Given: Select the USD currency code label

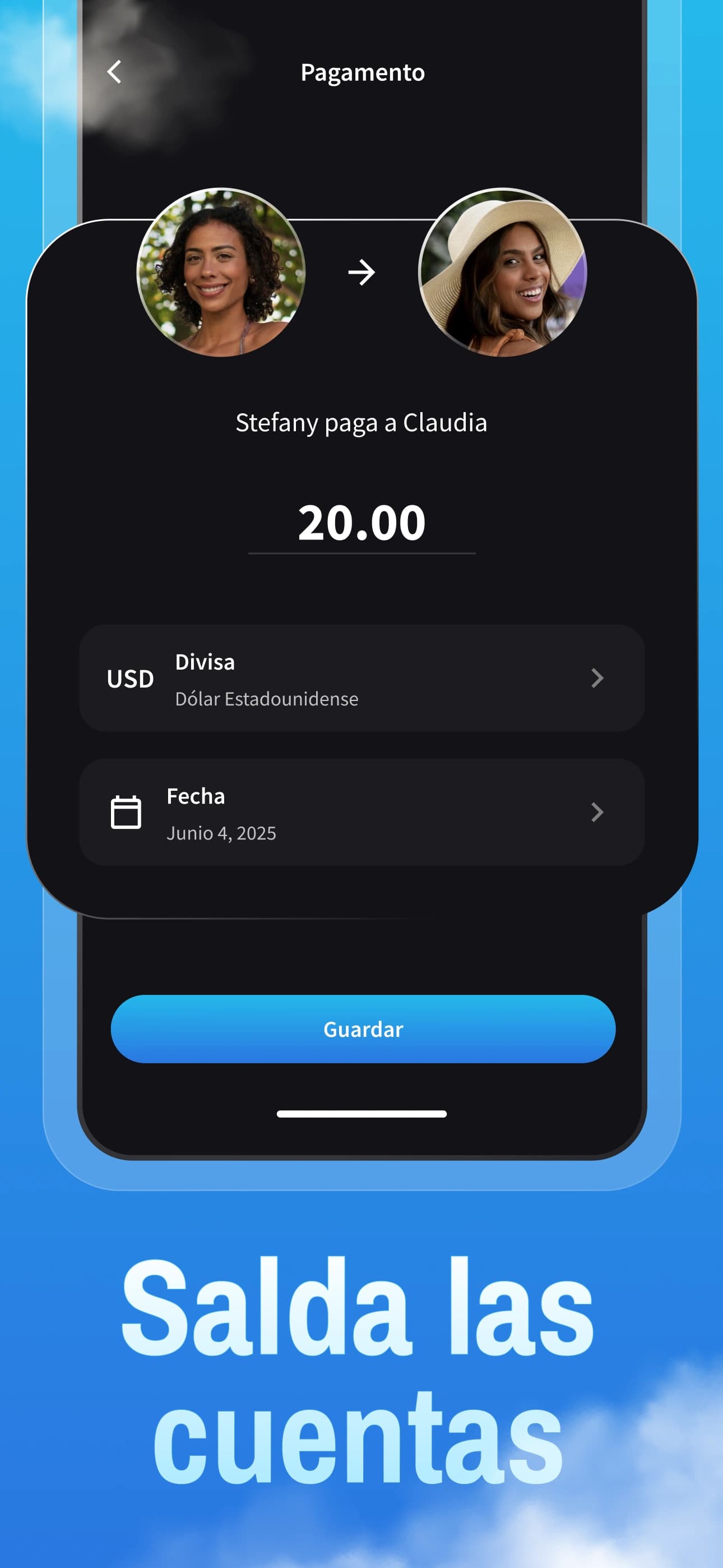Looking at the screenshot, I should [x=129, y=679].
